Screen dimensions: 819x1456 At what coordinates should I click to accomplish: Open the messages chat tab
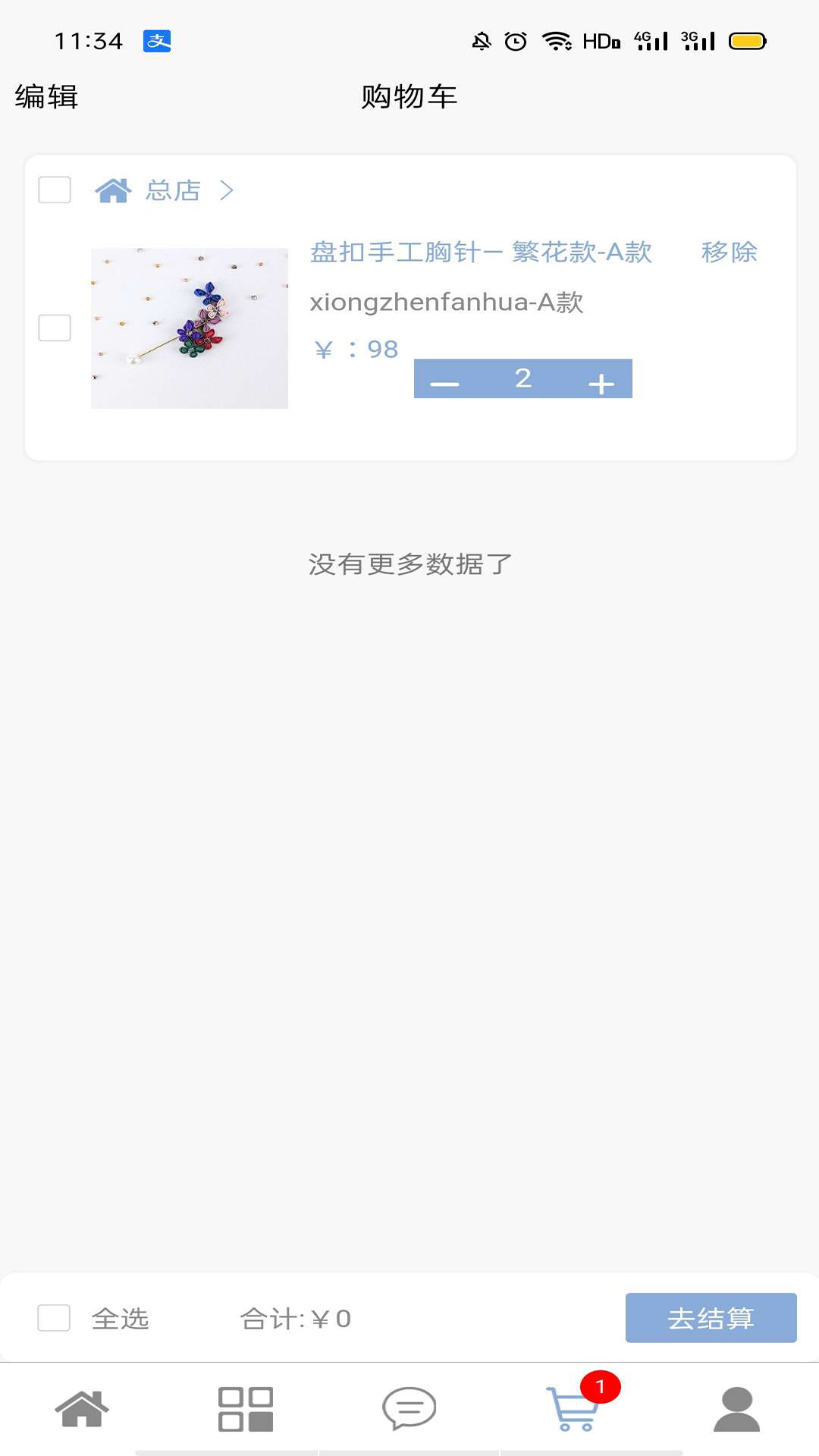pyautogui.click(x=409, y=1409)
